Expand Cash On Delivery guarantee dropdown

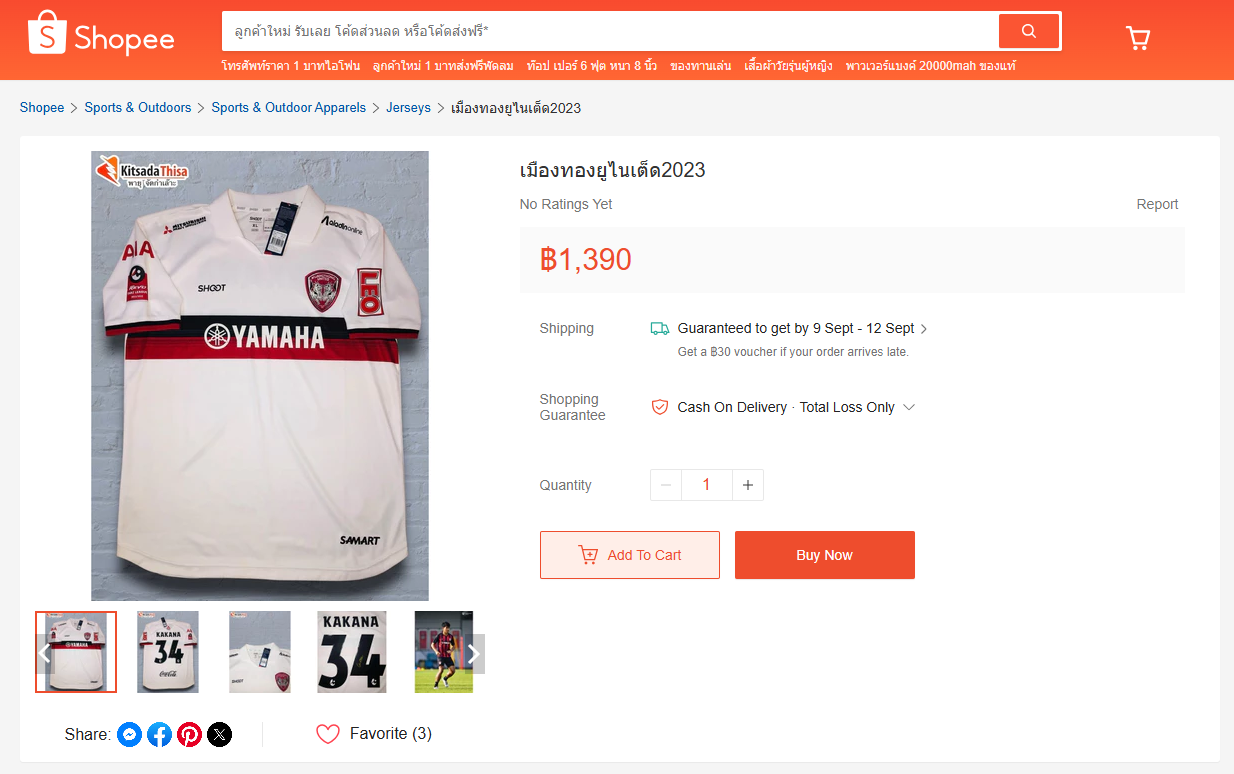click(909, 407)
